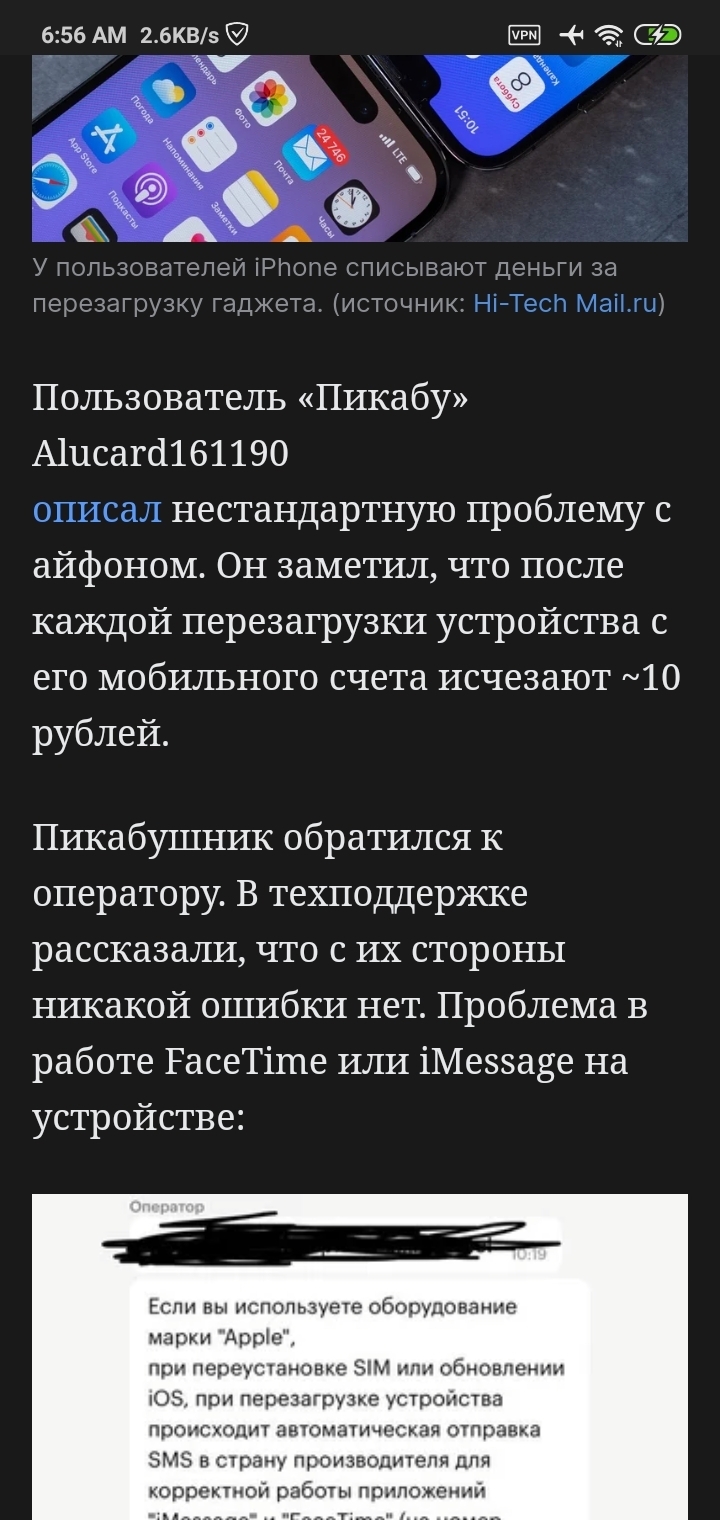The width and height of the screenshot is (720, 1520).
Task: Follow the "описал" link in the article
Action: pos(96,510)
